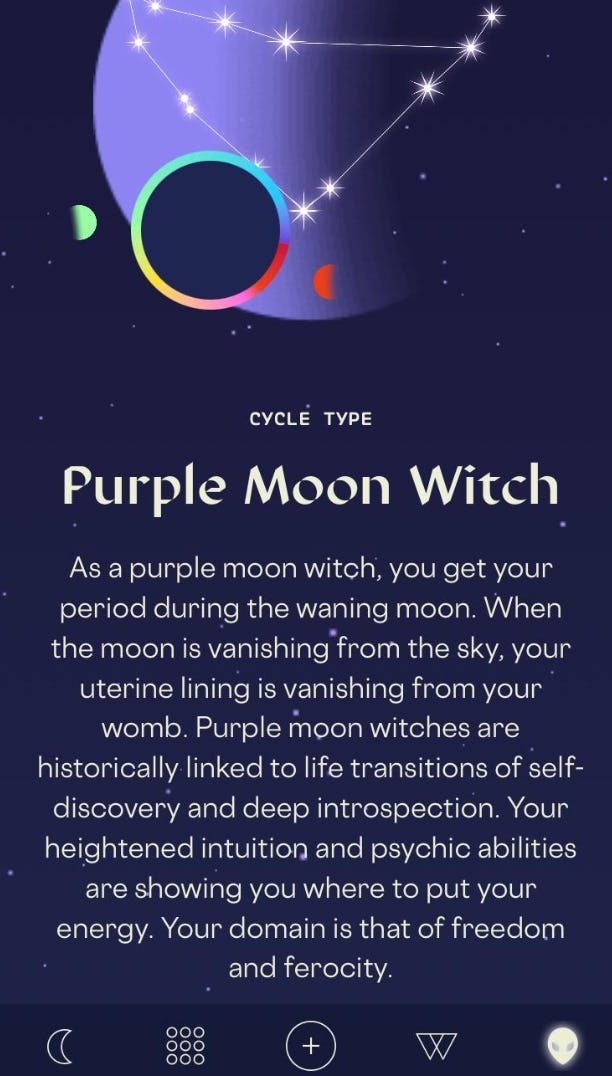Tap the plus add button
The height and width of the screenshot is (1076, 612).
311,1046
